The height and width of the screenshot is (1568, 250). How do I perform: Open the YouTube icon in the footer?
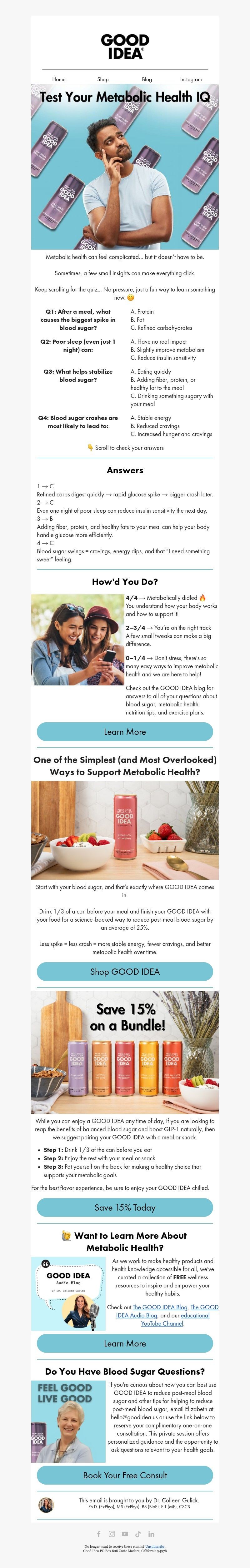click(125, 1534)
